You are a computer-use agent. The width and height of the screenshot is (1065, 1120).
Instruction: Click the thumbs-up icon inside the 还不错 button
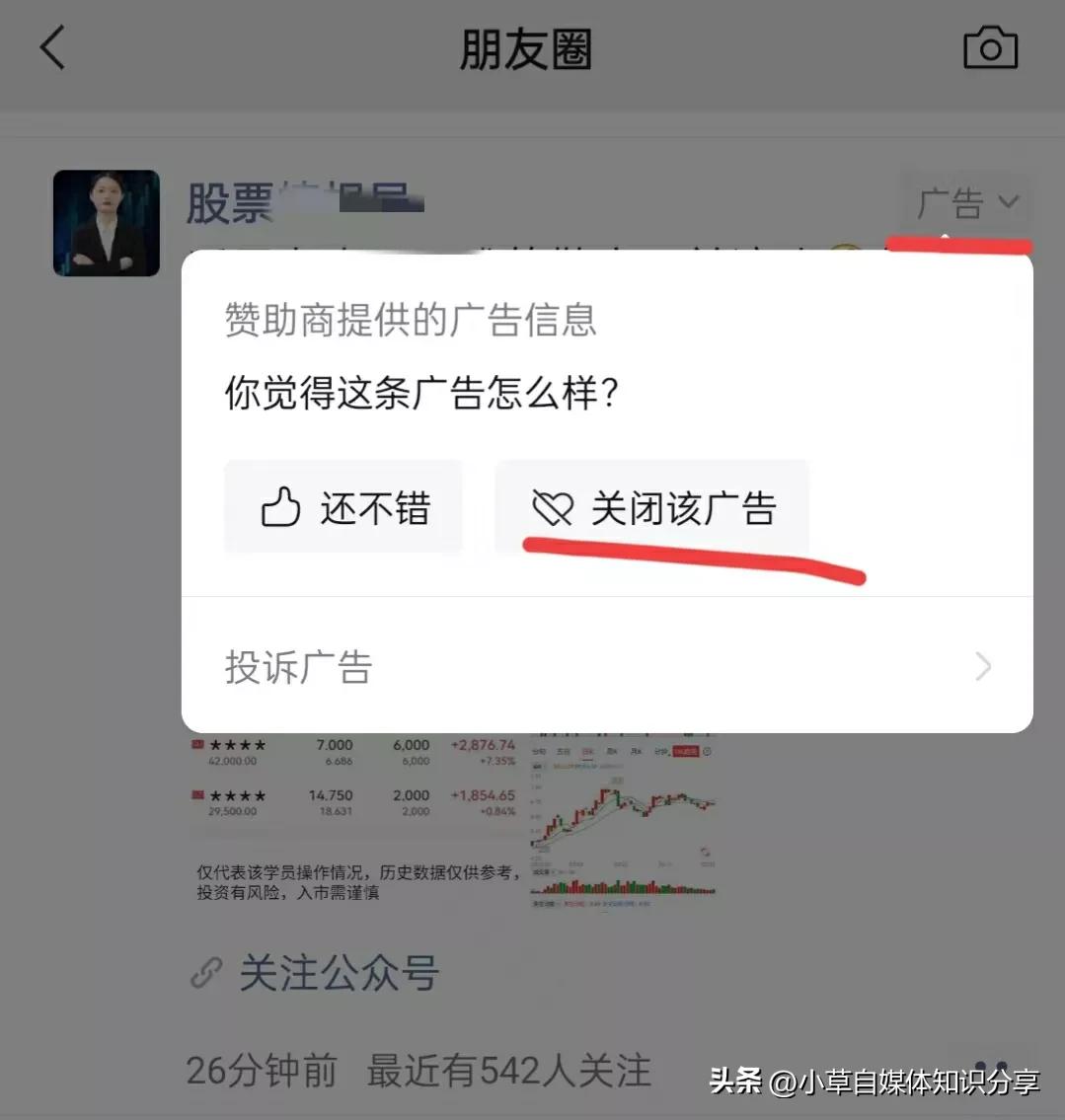(x=281, y=507)
